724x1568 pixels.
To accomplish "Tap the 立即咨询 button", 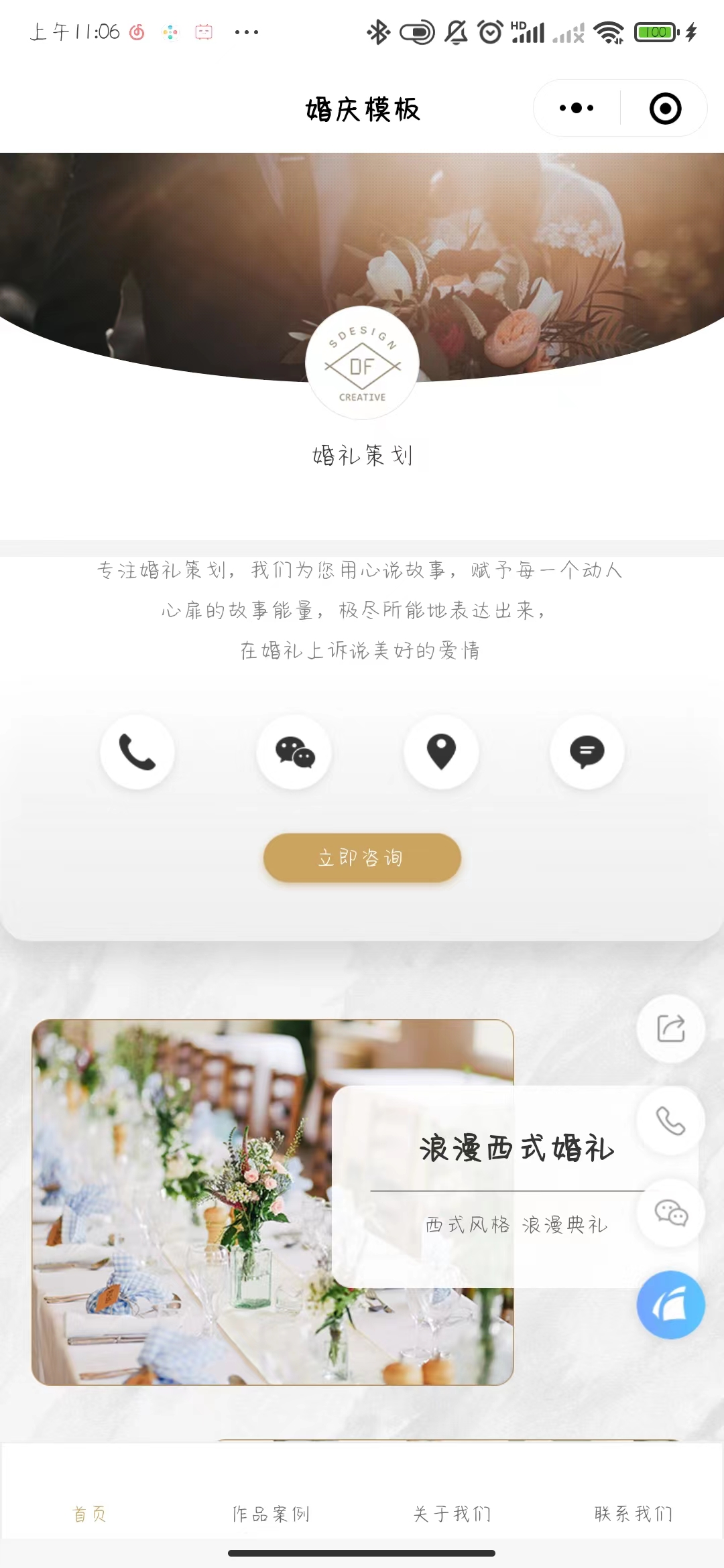I will point(362,858).
